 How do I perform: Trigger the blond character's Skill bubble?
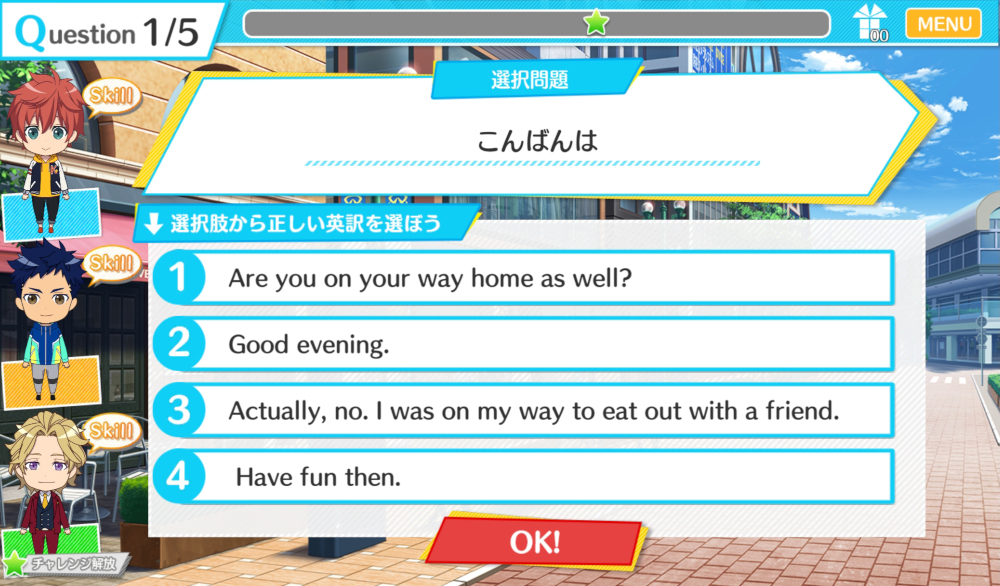coord(112,432)
